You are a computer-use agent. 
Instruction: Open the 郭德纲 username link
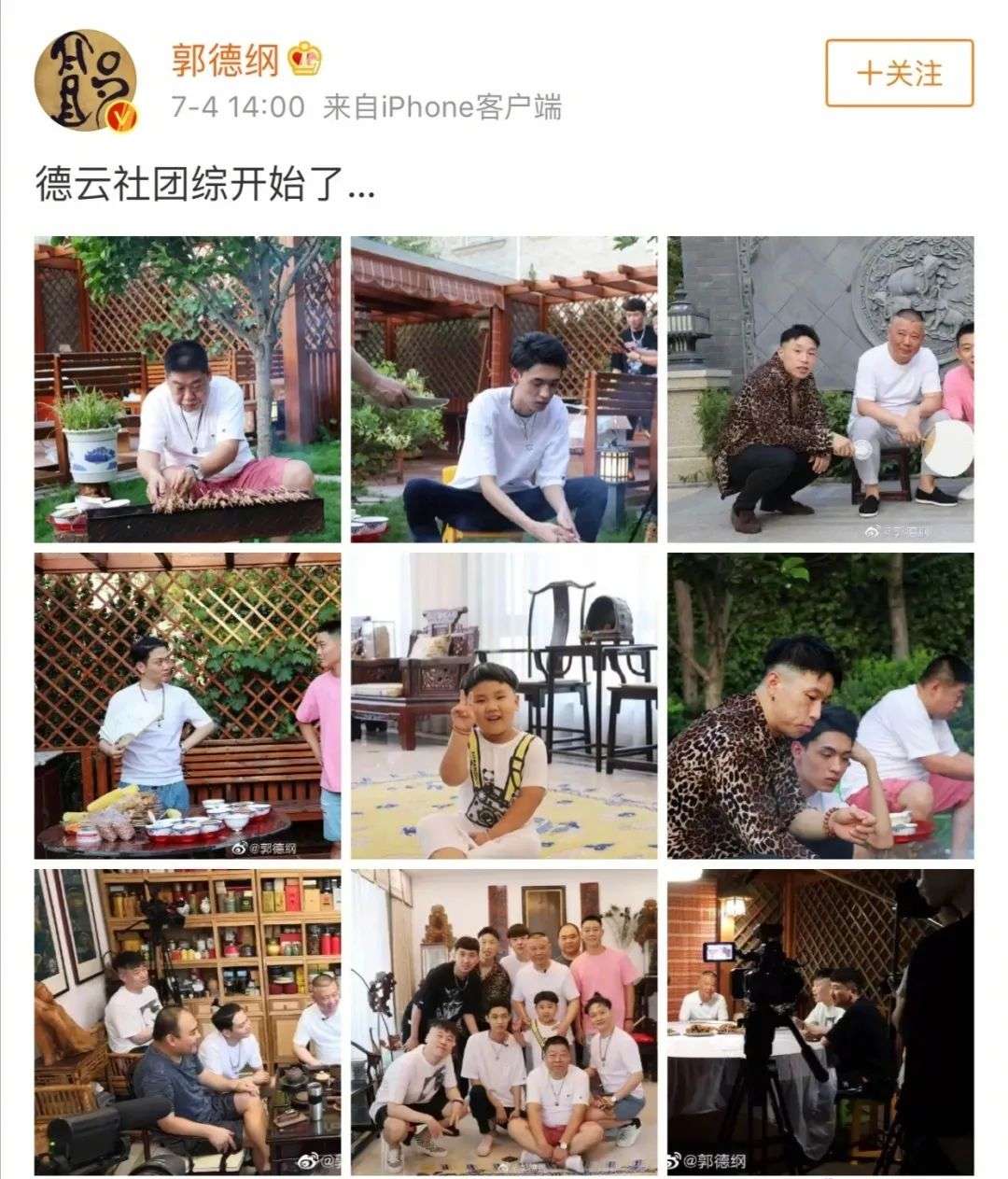pyautogui.click(x=225, y=62)
